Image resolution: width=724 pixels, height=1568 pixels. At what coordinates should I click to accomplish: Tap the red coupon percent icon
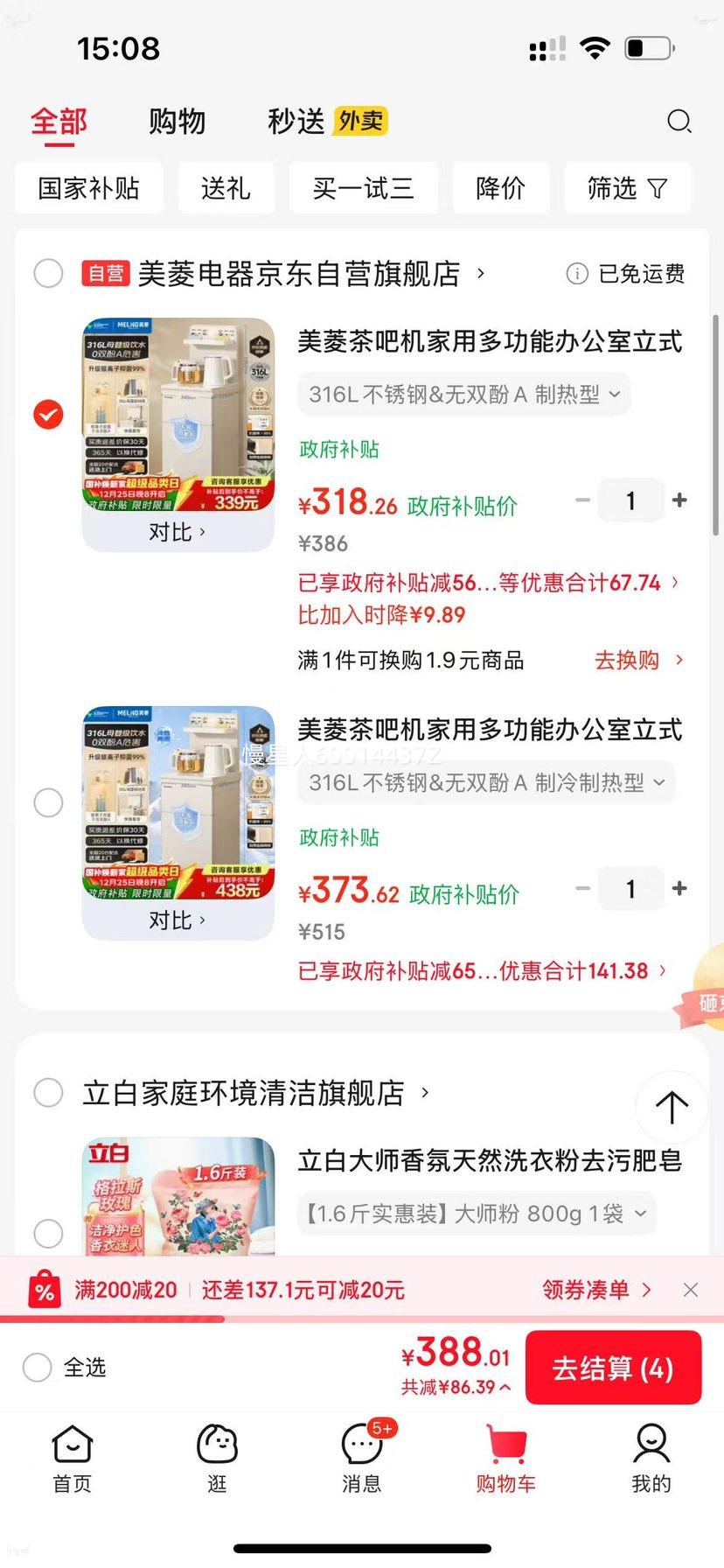coord(45,1290)
